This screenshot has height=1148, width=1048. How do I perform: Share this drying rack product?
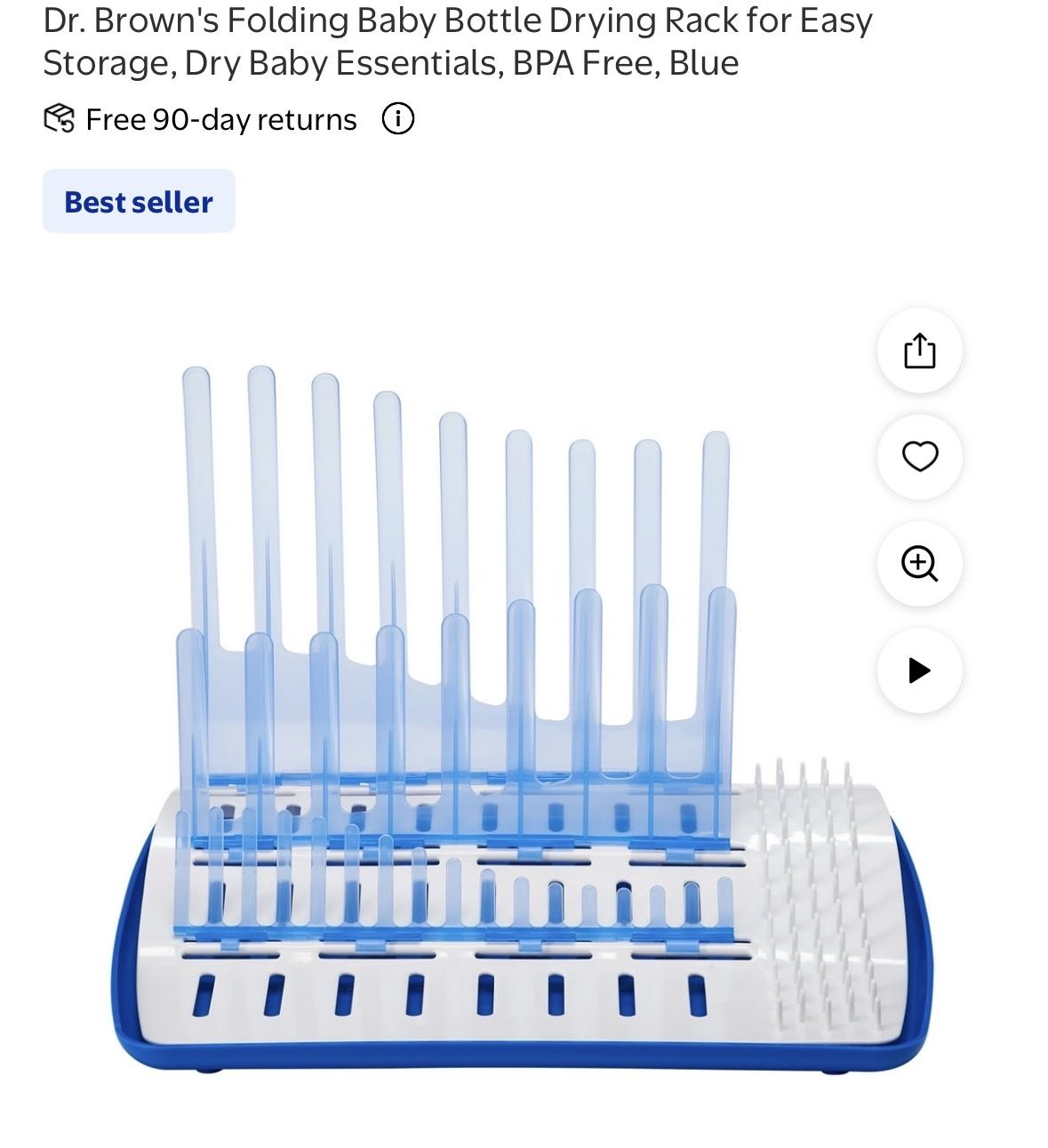919,350
